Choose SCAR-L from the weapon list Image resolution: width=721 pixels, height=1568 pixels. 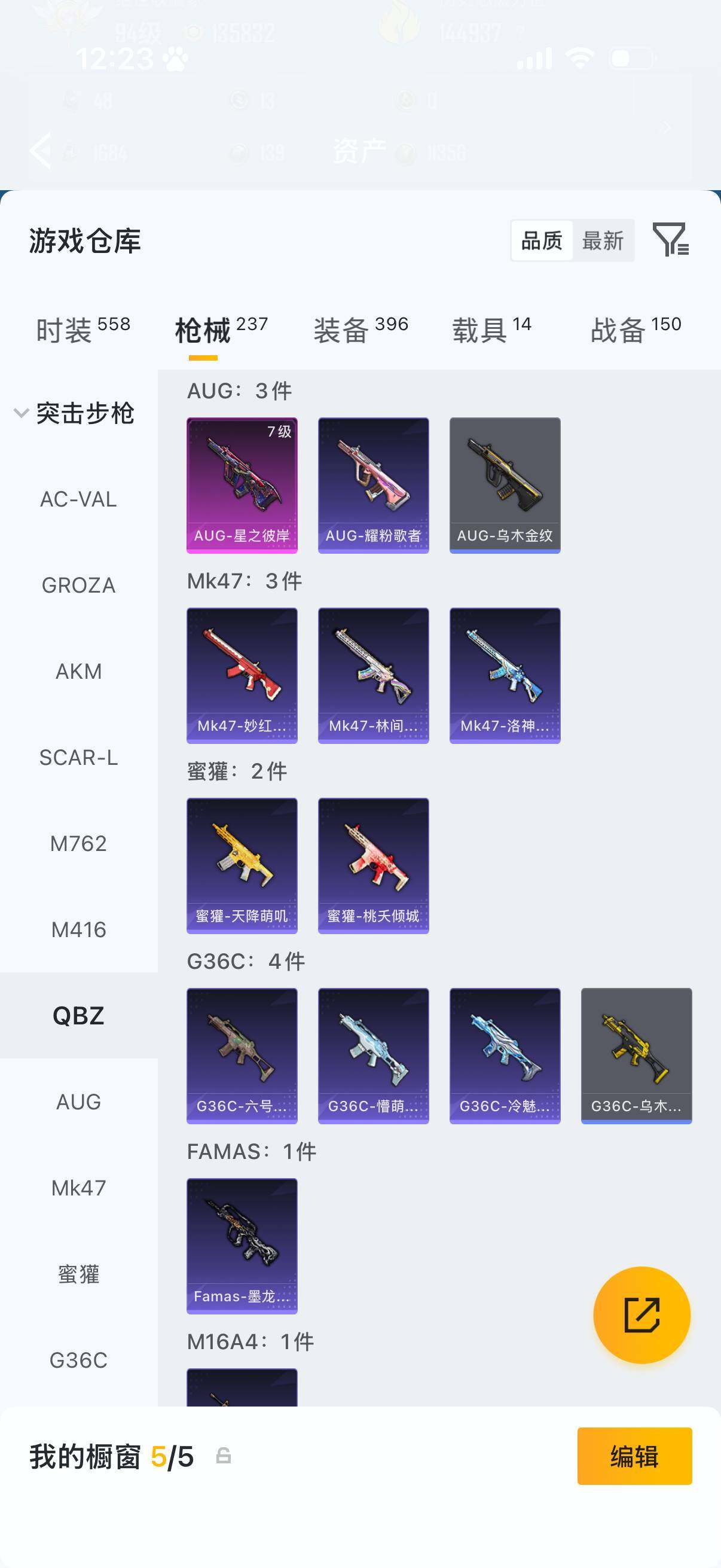click(x=78, y=757)
